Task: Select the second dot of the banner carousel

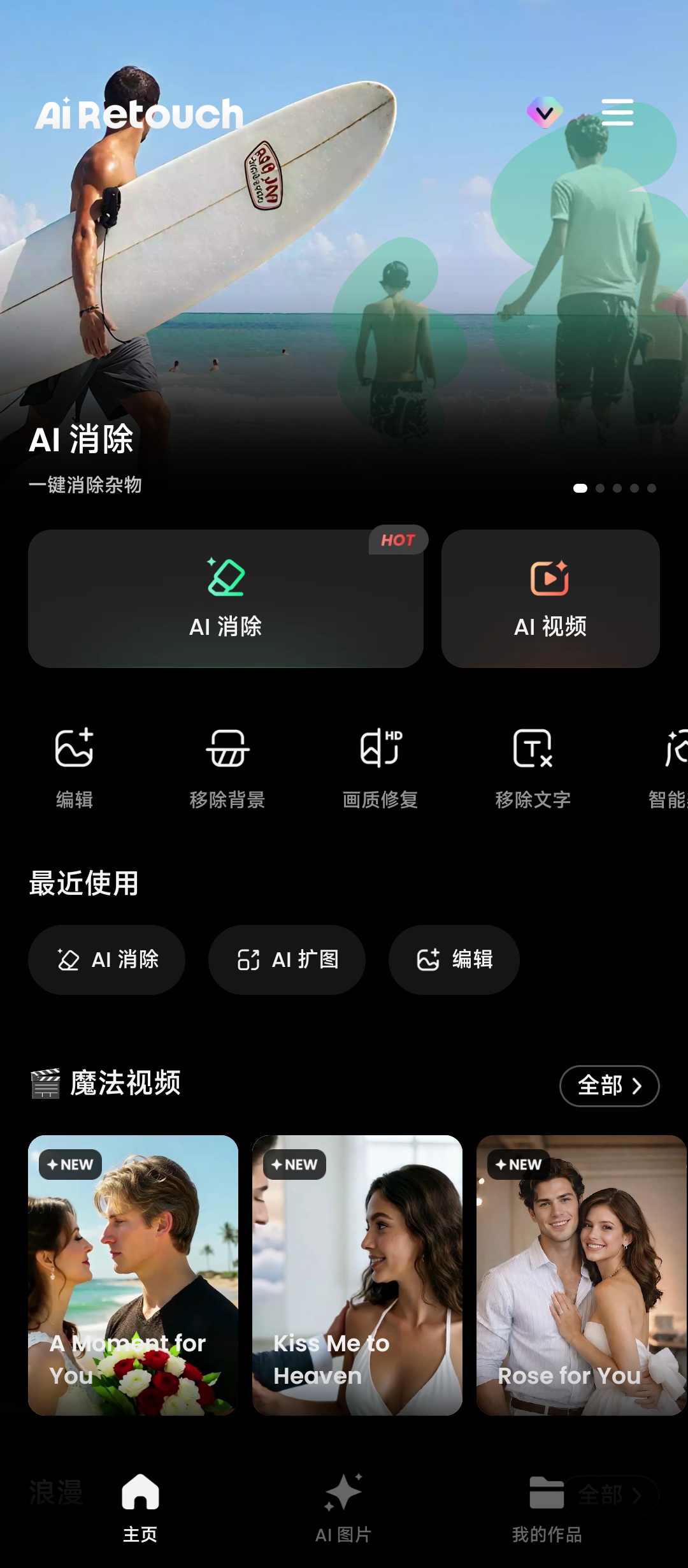Action: coord(599,488)
